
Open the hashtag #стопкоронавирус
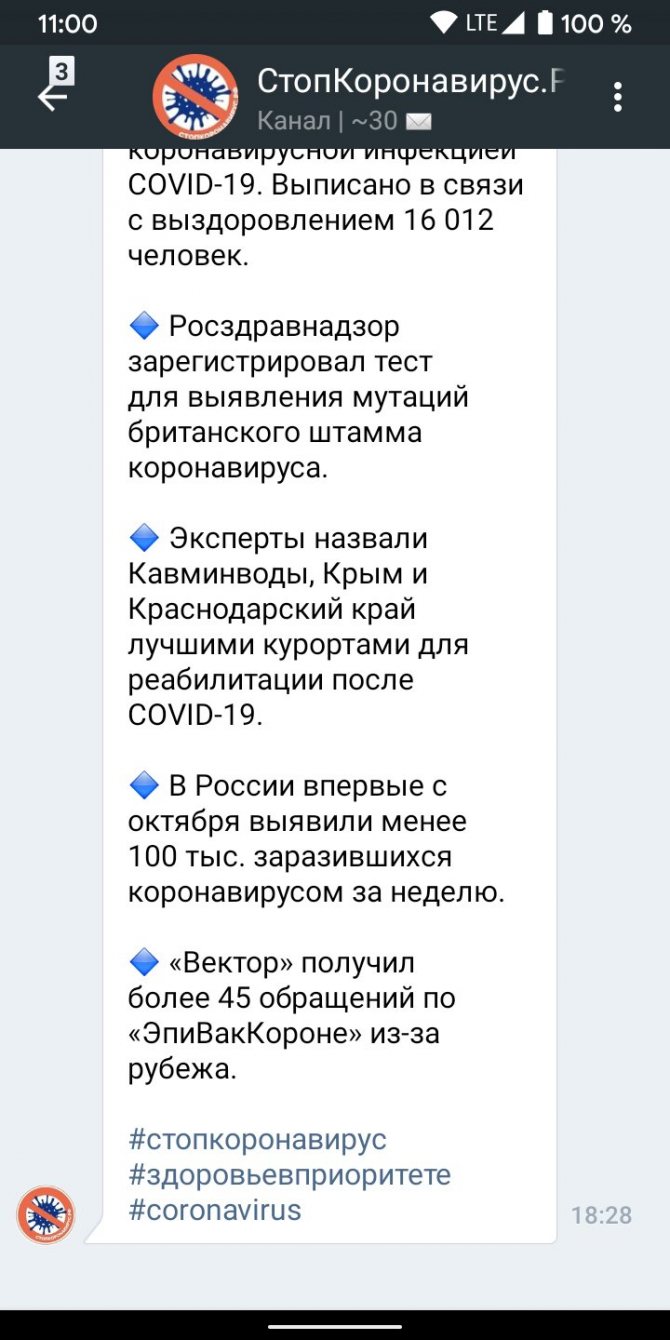coord(257,1139)
